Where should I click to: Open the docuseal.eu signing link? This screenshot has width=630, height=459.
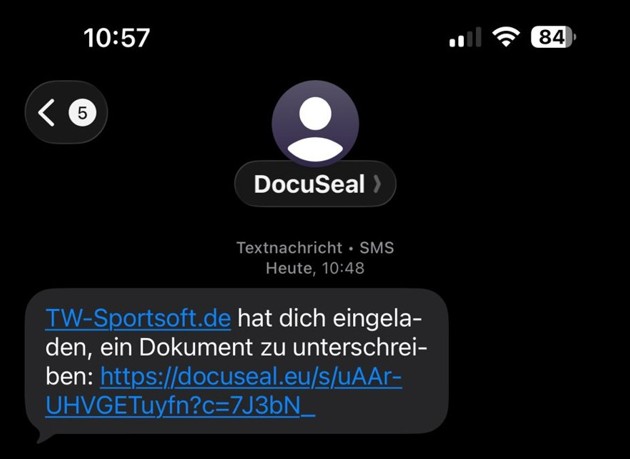click(250, 377)
